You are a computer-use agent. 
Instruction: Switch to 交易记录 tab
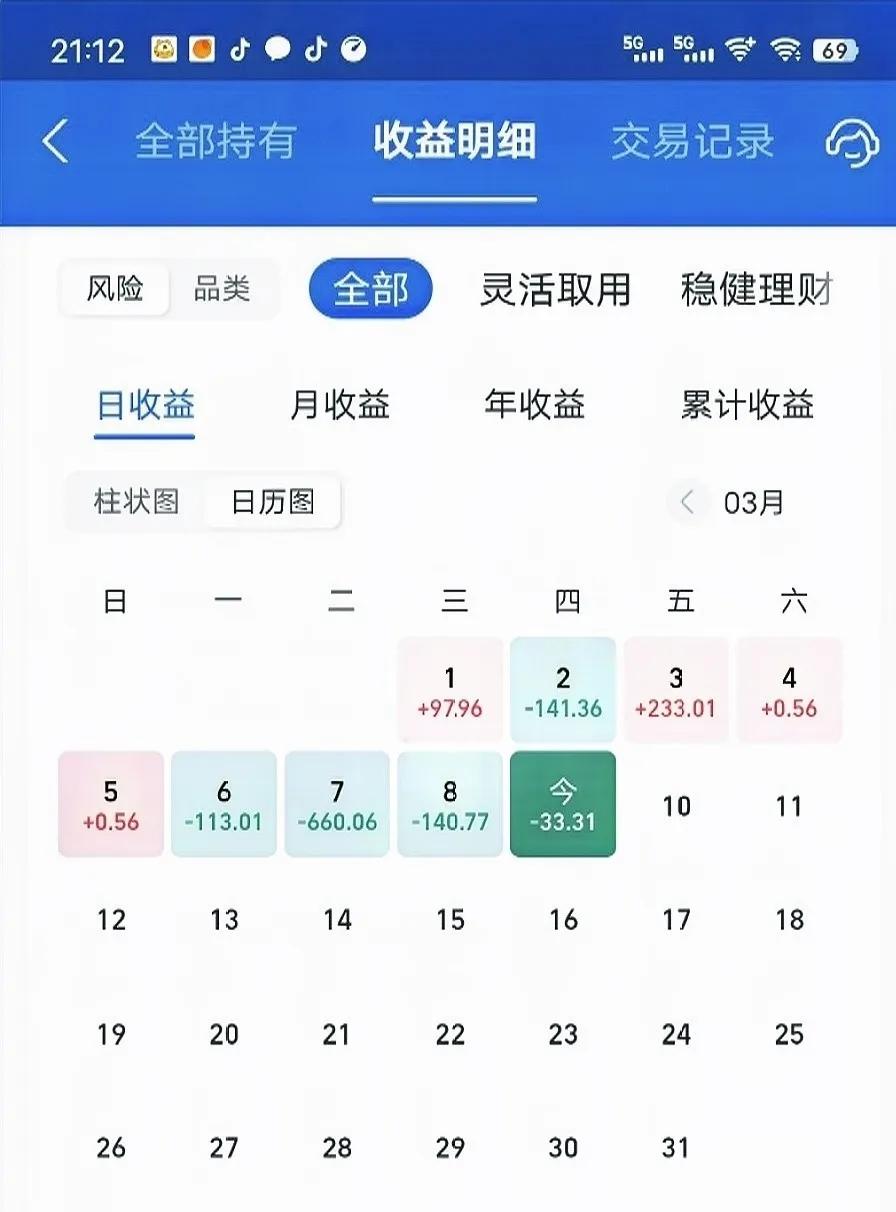coord(692,142)
